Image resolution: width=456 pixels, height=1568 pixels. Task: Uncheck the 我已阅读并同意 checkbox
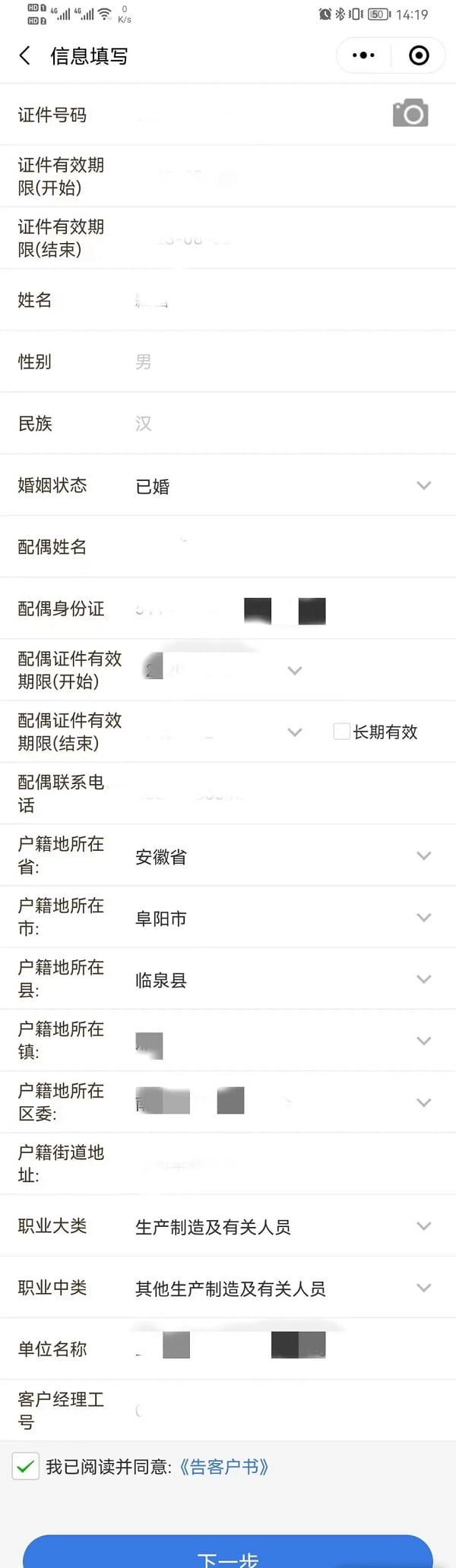tap(25, 1466)
